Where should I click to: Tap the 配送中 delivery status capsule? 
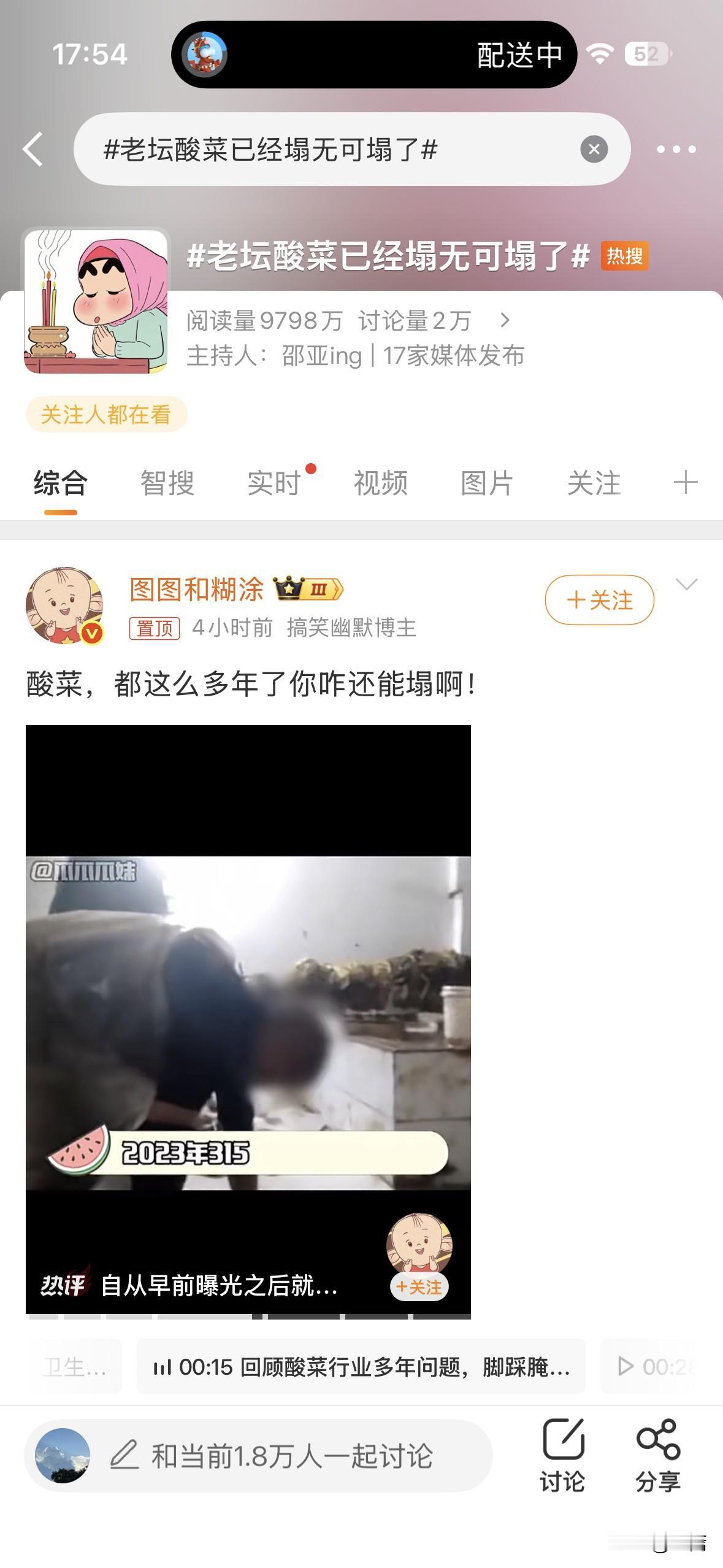(x=518, y=55)
